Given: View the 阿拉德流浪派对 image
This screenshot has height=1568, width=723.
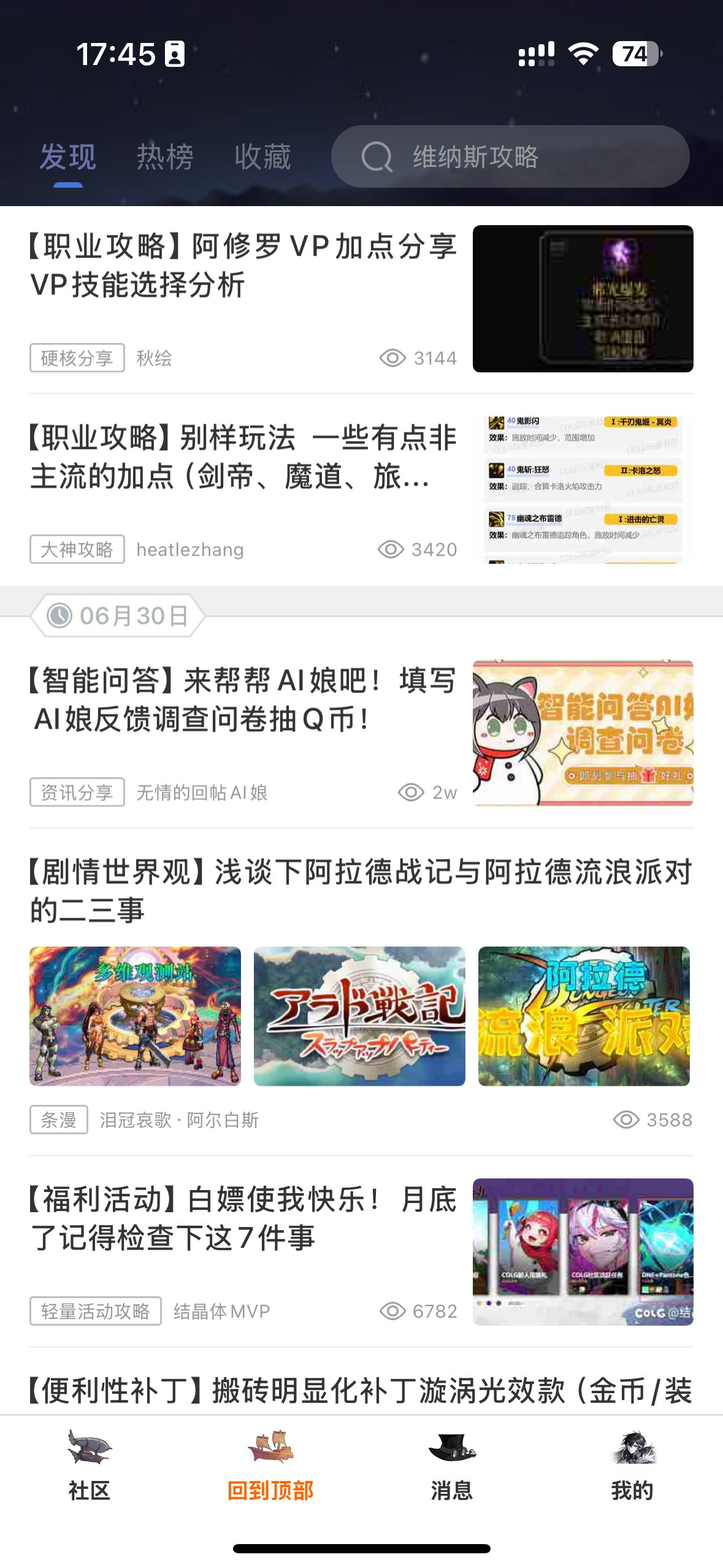Looking at the screenshot, I should point(584,1016).
